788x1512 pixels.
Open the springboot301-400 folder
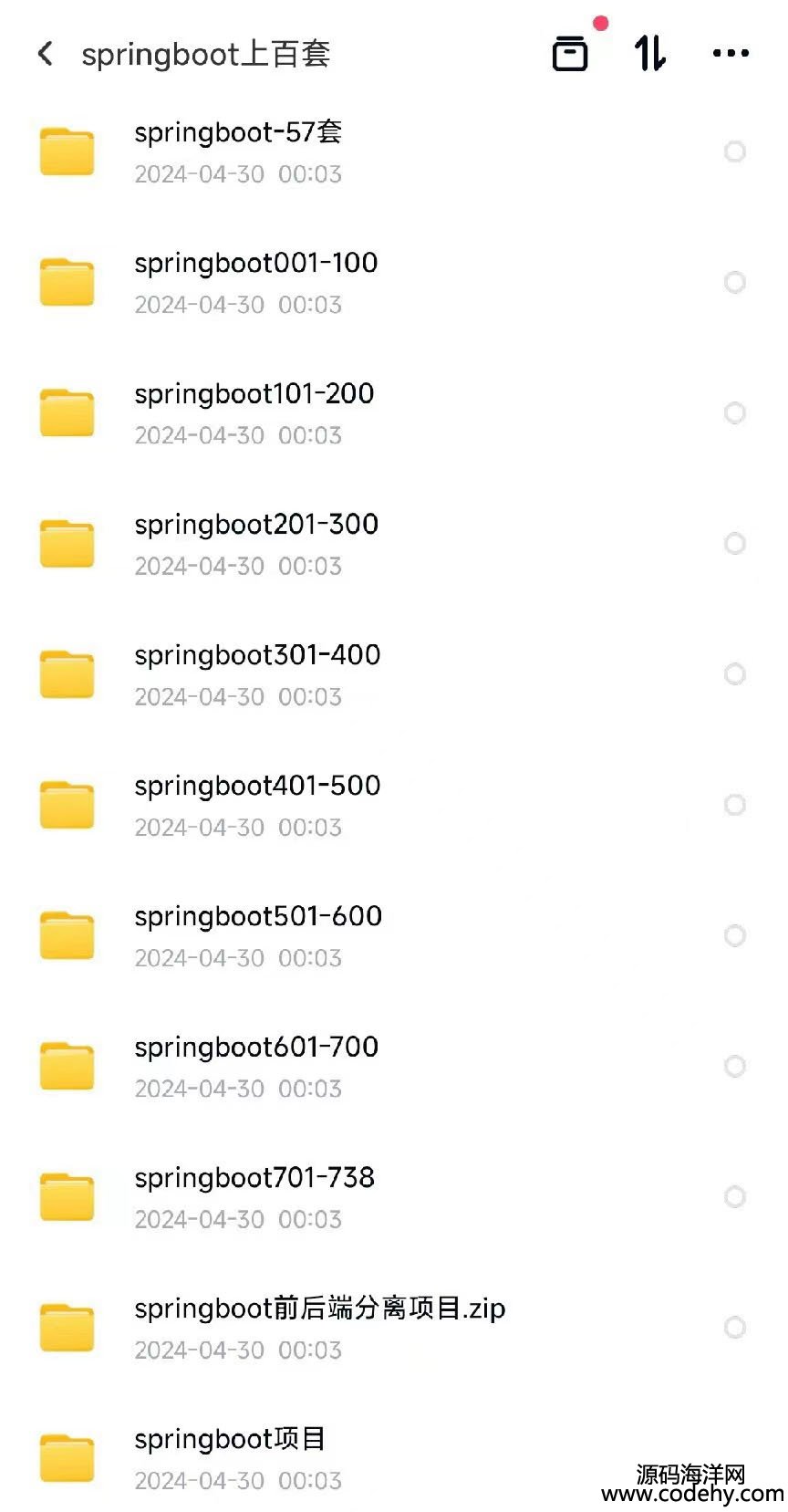[394, 674]
